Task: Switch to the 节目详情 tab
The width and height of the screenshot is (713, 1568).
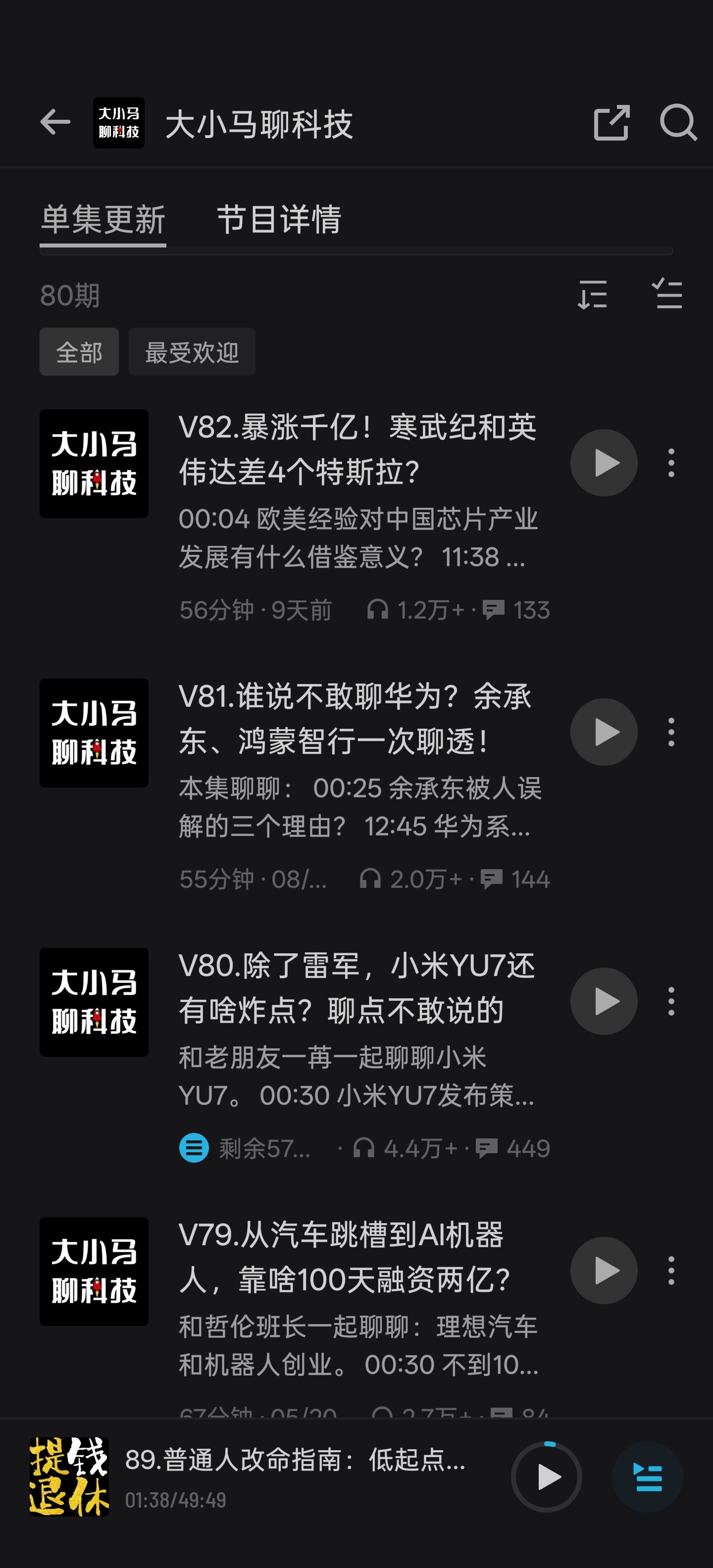Action: coord(279,219)
